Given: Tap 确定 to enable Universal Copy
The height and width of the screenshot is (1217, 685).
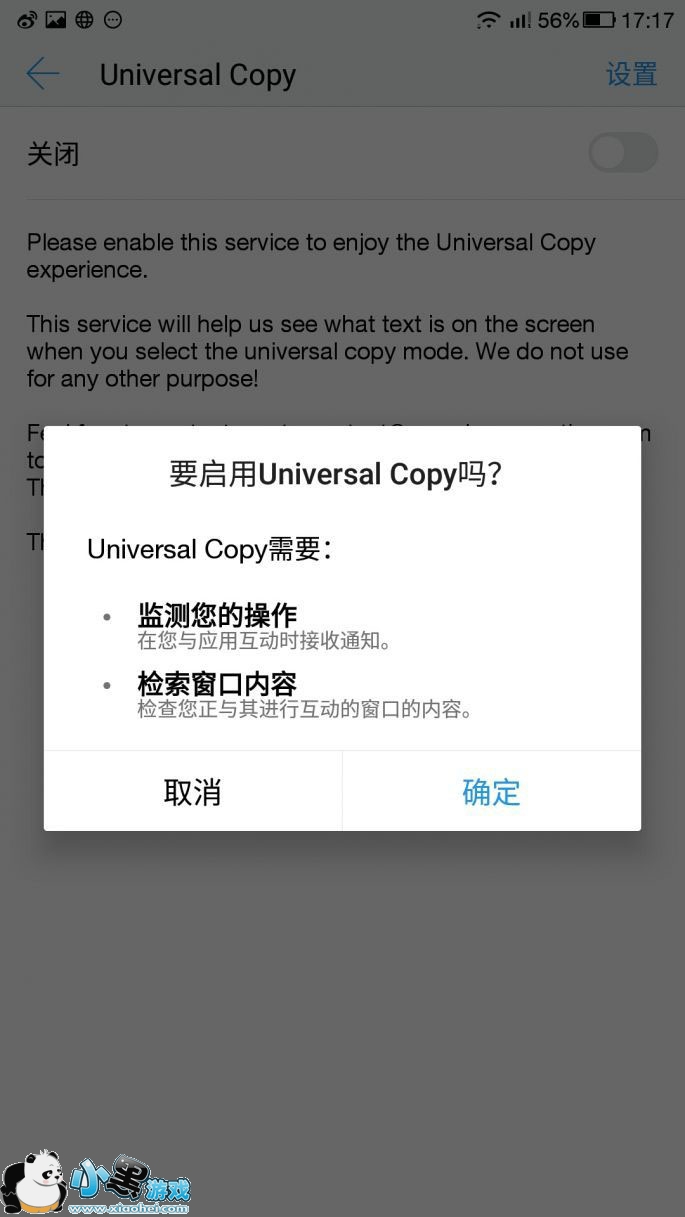Looking at the screenshot, I should 491,792.
